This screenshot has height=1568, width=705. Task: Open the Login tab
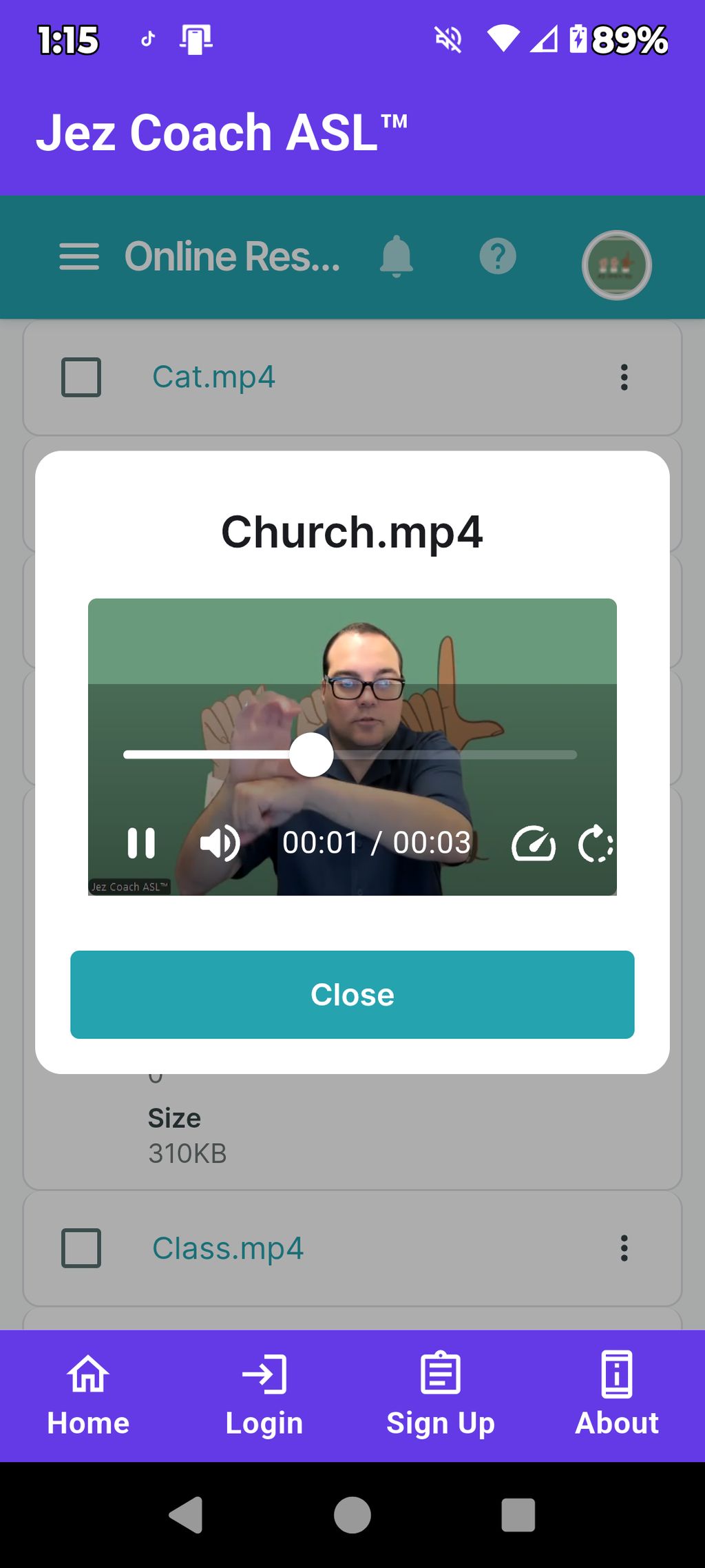pos(264,1394)
